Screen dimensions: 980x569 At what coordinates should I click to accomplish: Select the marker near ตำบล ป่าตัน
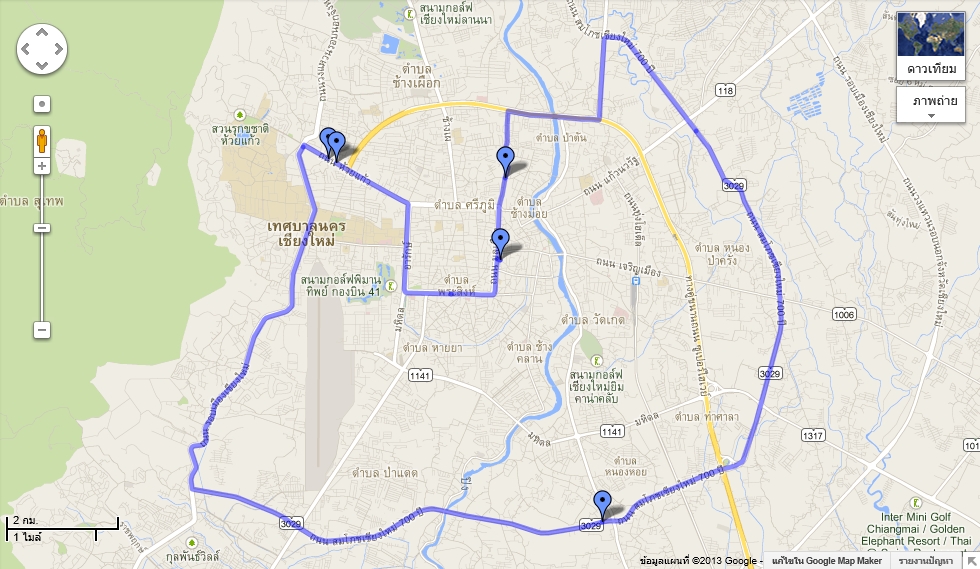506,159
